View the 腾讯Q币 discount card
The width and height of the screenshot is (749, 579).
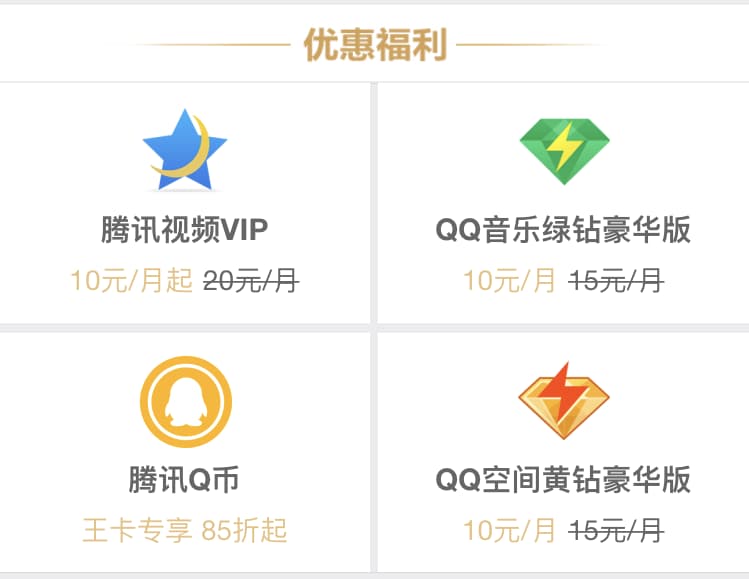pos(185,453)
